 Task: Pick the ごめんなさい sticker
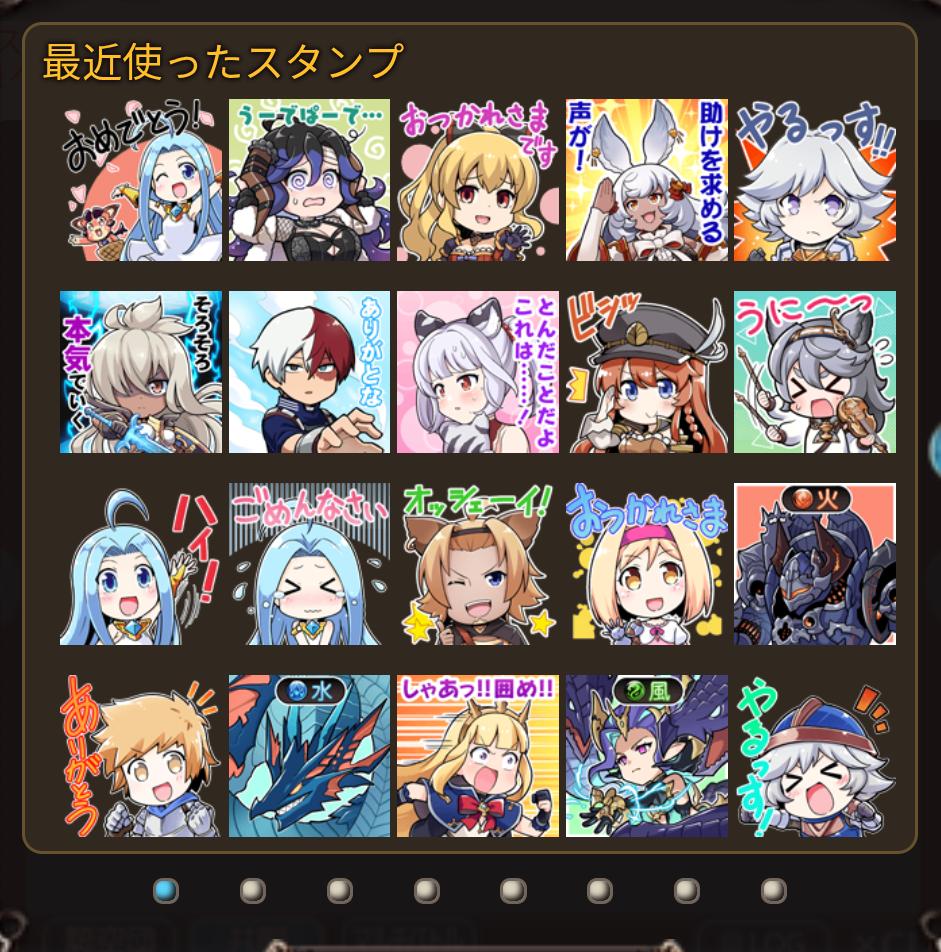309,564
